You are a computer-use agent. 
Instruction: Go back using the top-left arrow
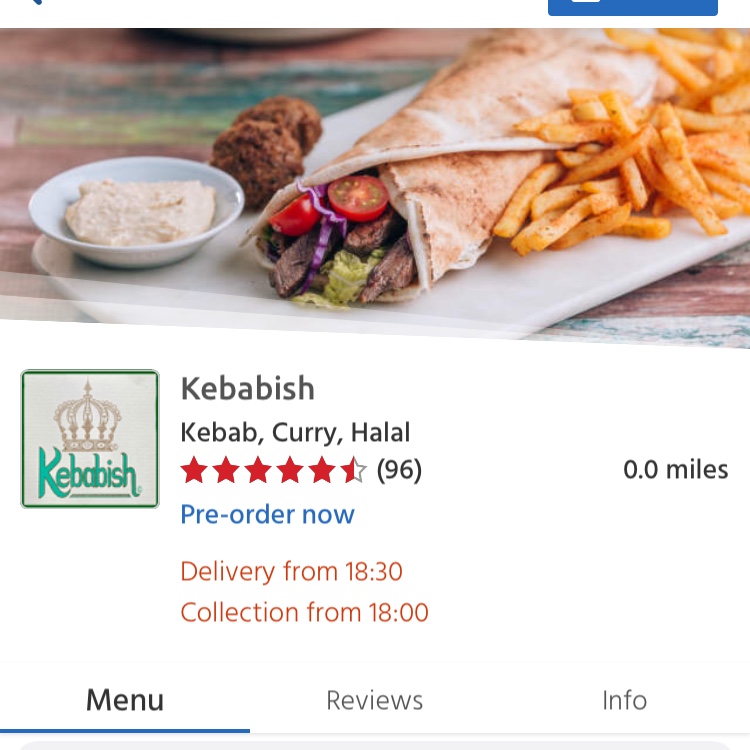click(x=36, y=2)
